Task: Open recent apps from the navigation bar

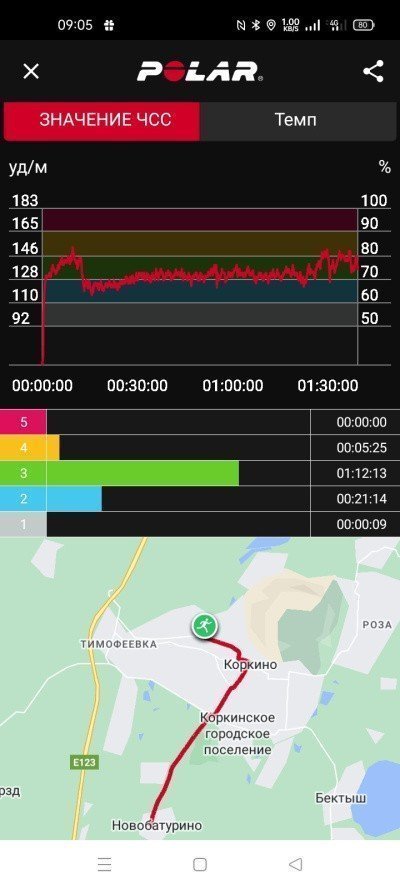Action: (104, 864)
